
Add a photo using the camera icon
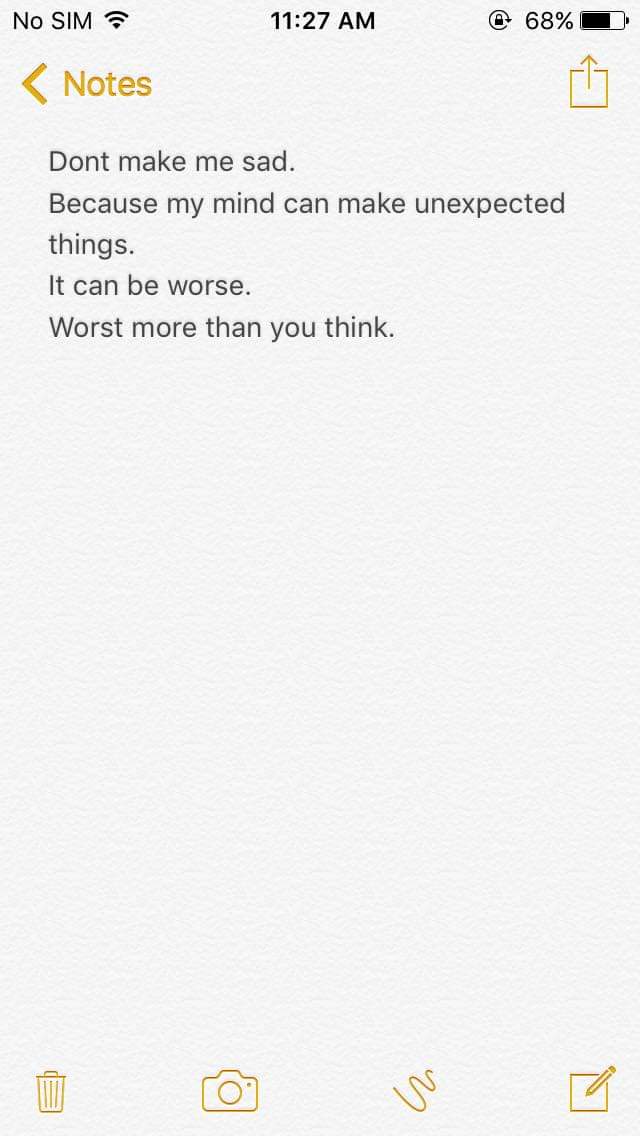pyautogui.click(x=229, y=1091)
